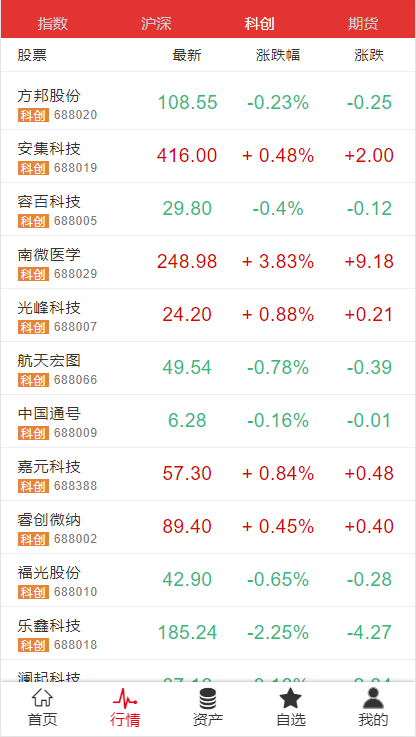The image size is (416, 737).
Task: View details for 容百科技
Action: coord(208,209)
